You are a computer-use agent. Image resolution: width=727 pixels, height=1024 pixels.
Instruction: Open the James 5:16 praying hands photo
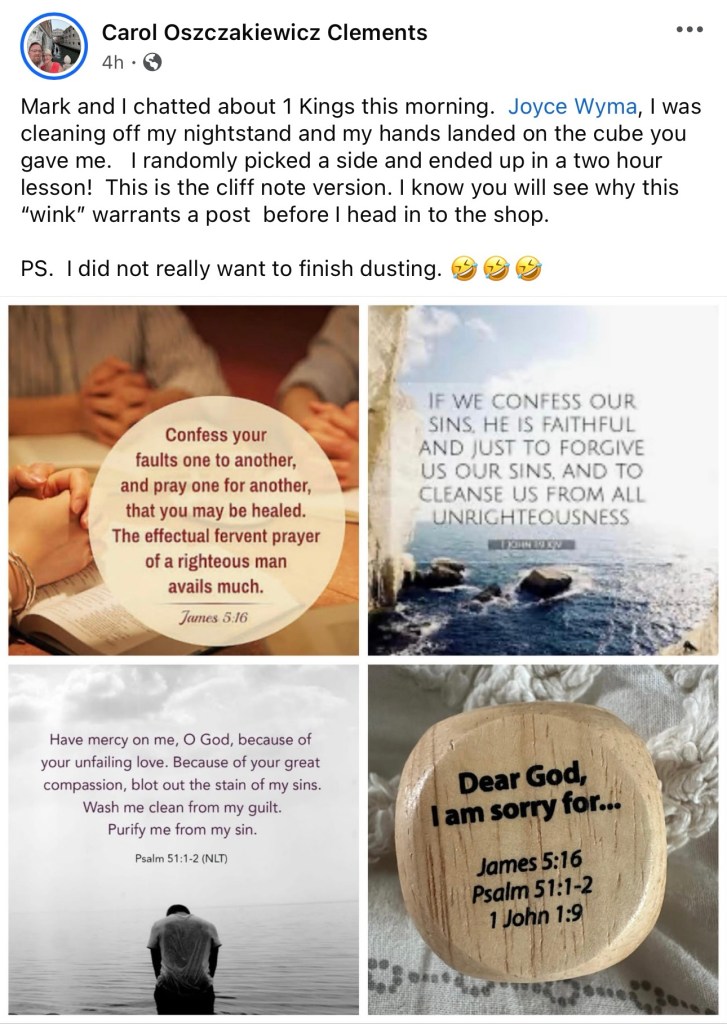click(183, 480)
